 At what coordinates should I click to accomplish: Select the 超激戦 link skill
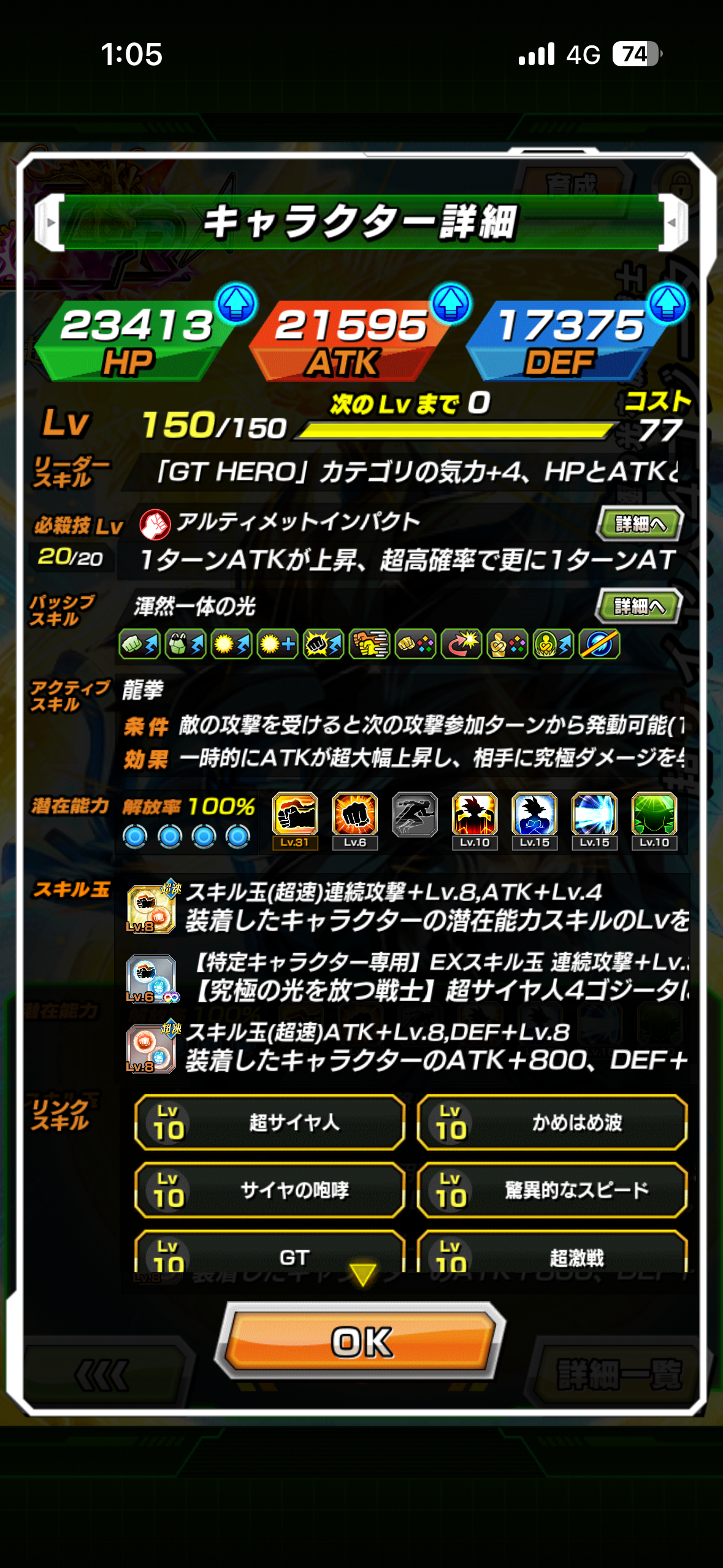[551, 1253]
